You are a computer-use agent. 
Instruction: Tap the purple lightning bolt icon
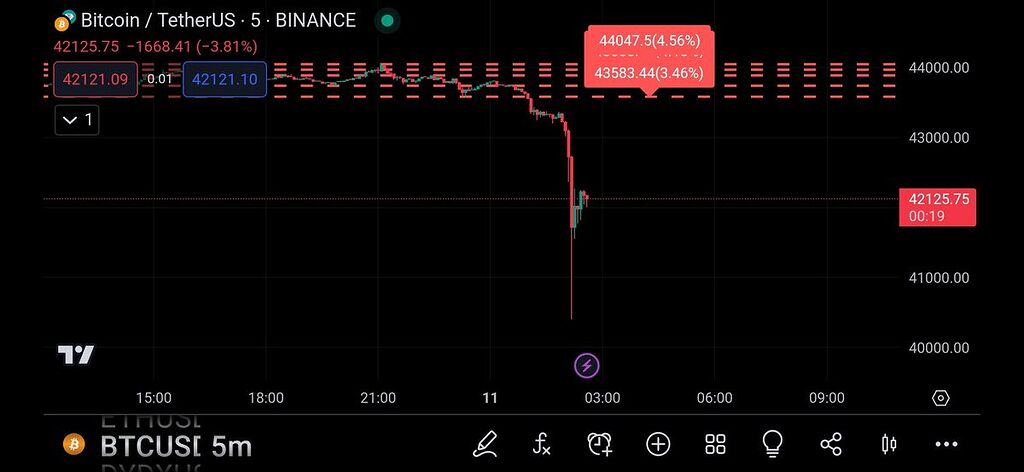pos(586,365)
